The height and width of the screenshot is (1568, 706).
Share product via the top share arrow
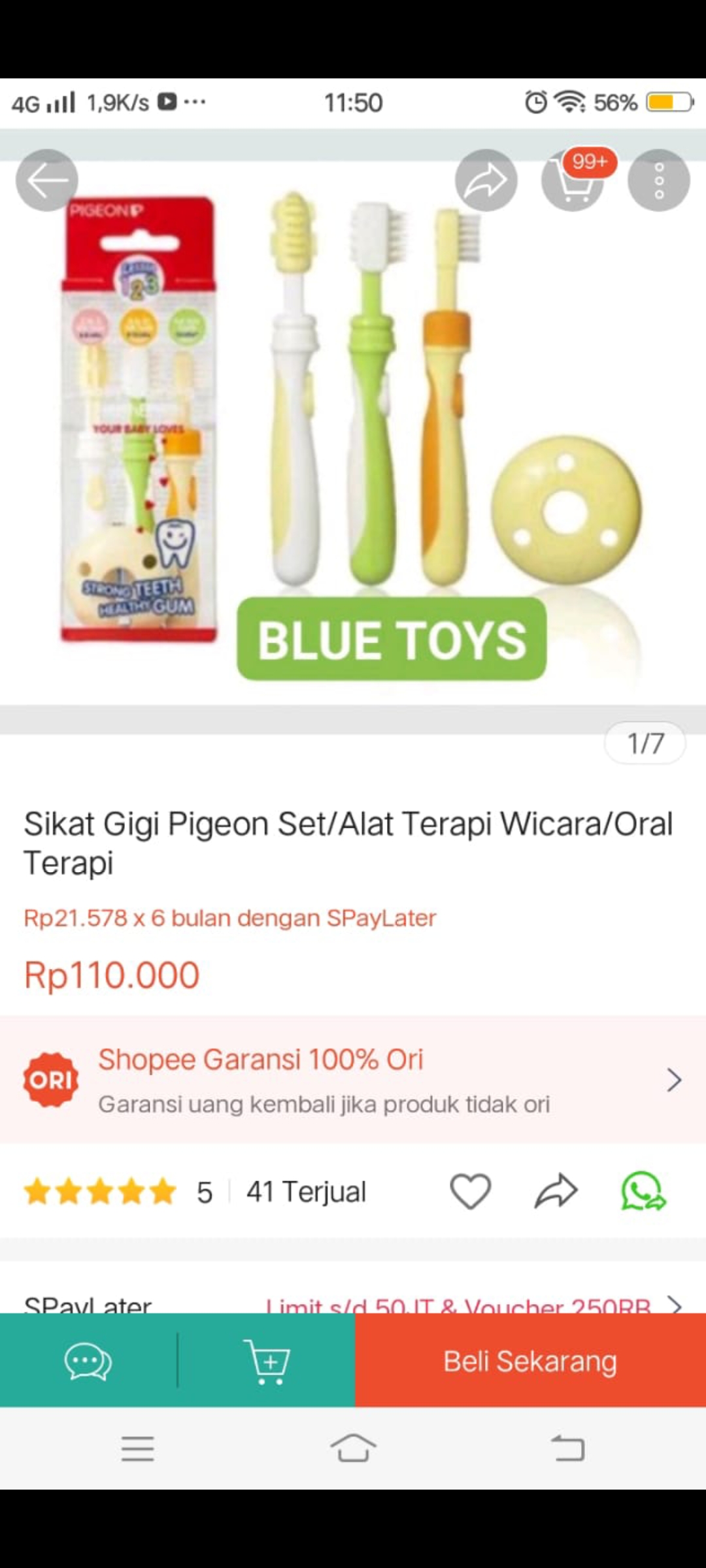pos(486,180)
